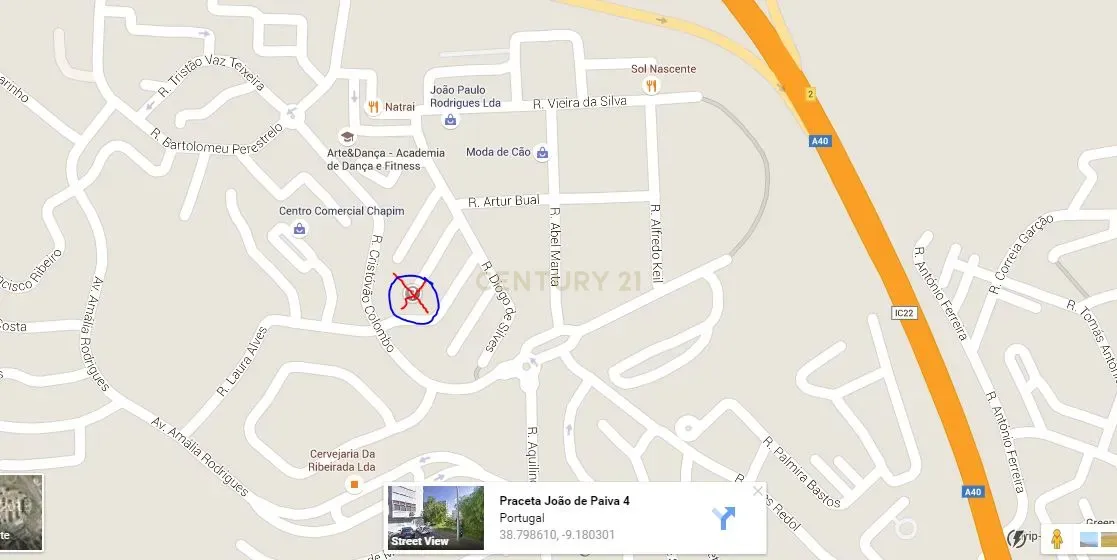Get directions to Praceta João de Paiva 4
This screenshot has width=1117, height=560.
(724, 517)
